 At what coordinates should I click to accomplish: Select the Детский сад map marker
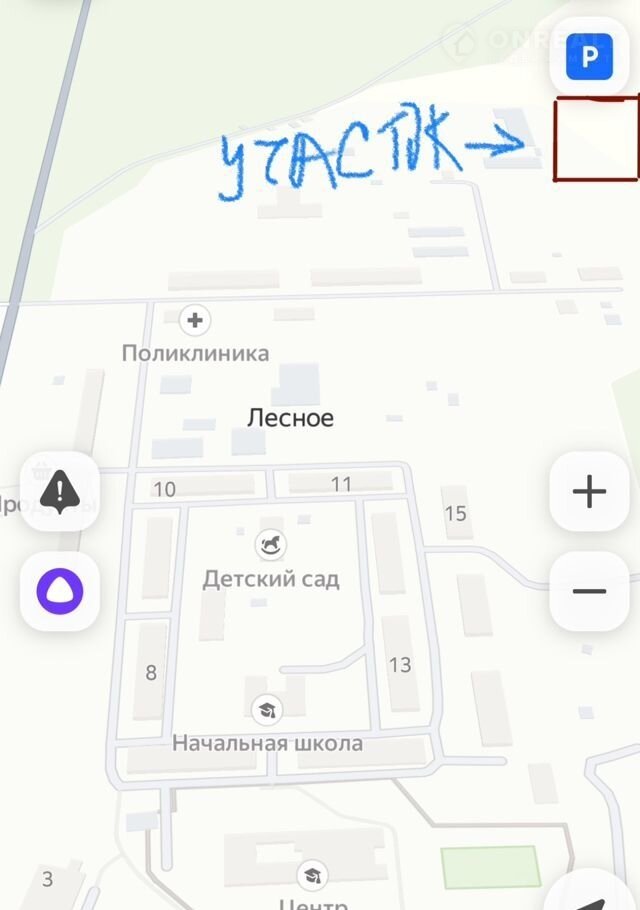(x=271, y=545)
